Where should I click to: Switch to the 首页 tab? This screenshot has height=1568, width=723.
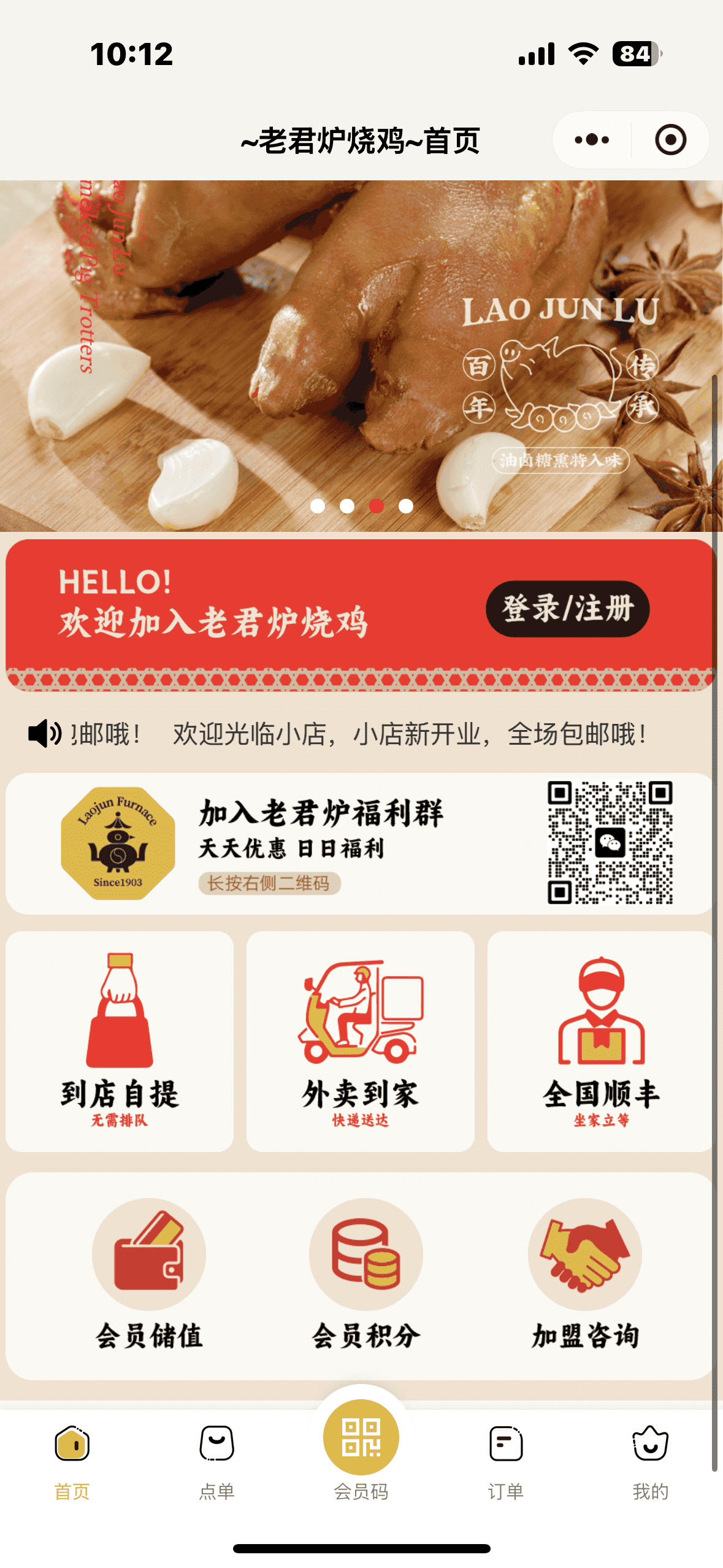pyautogui.click(x=72, y=1461)
